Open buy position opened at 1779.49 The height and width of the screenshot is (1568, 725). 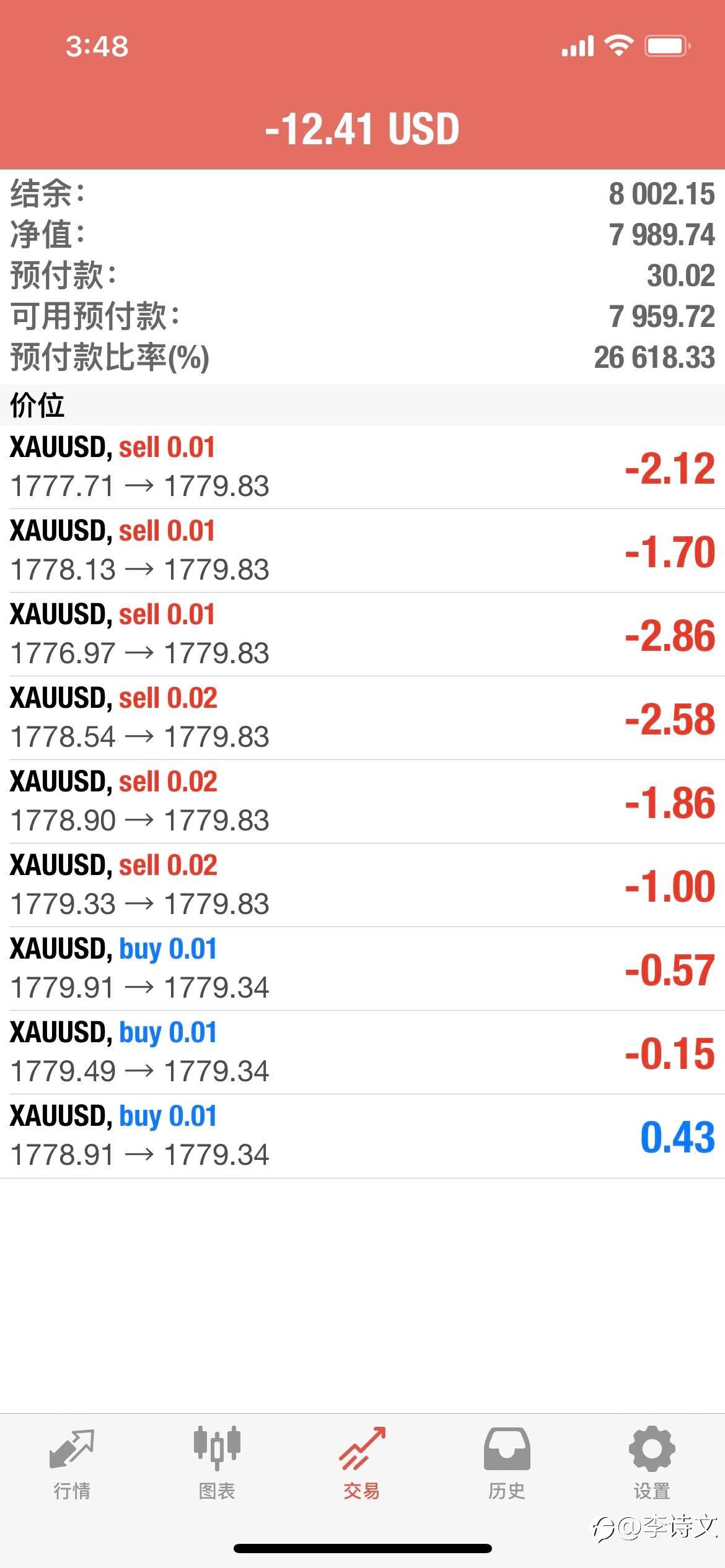click(362, 1052)
